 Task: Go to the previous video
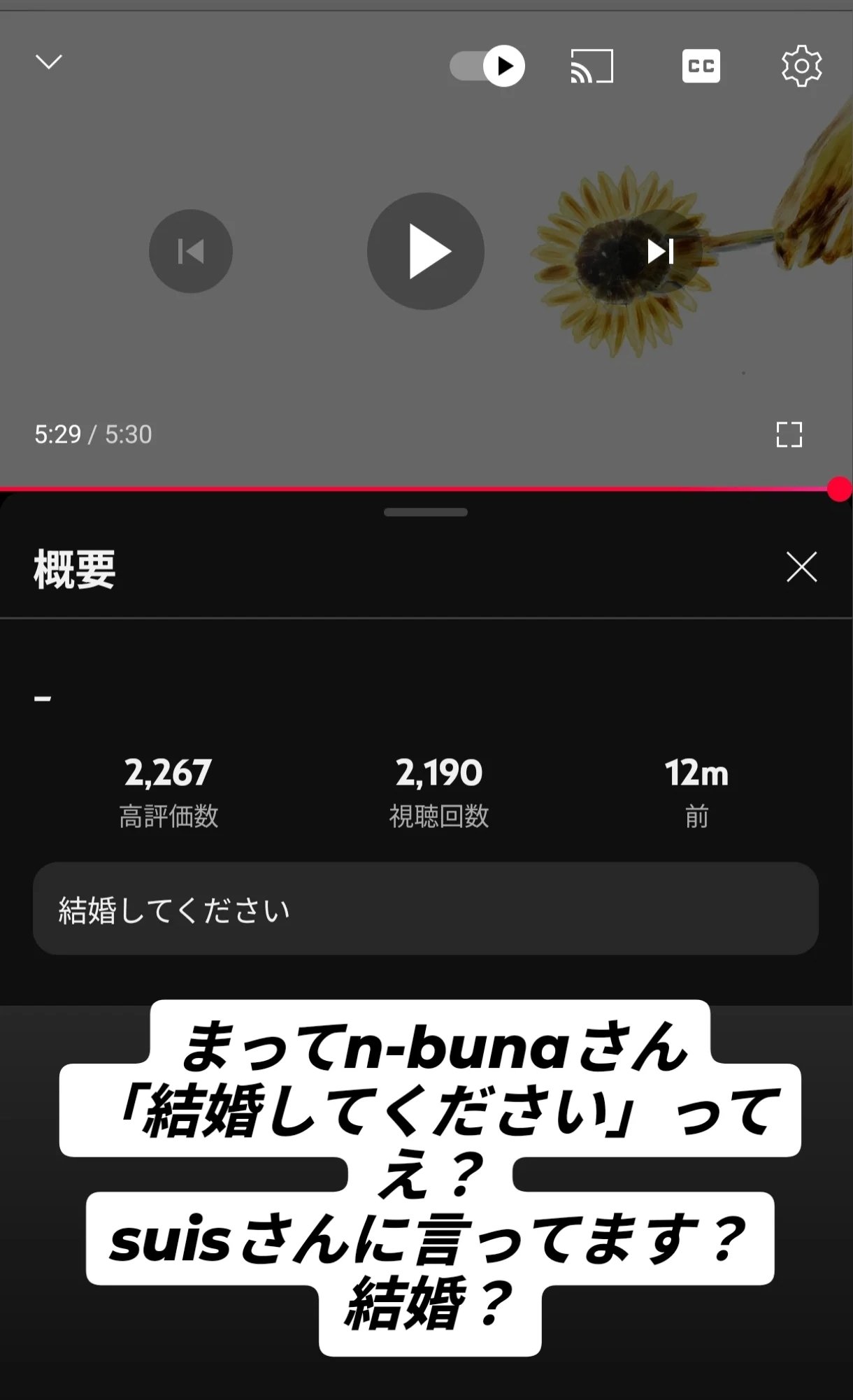pos(190,251)
